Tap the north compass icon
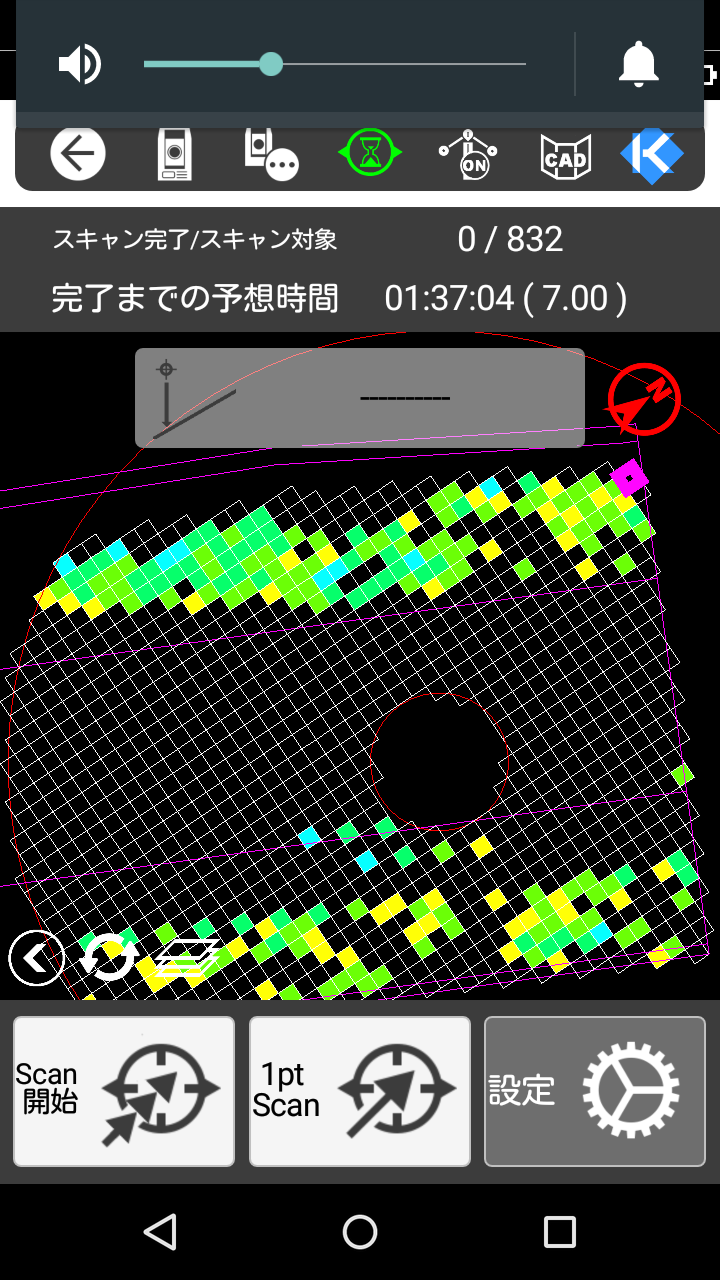 (643, 399)
